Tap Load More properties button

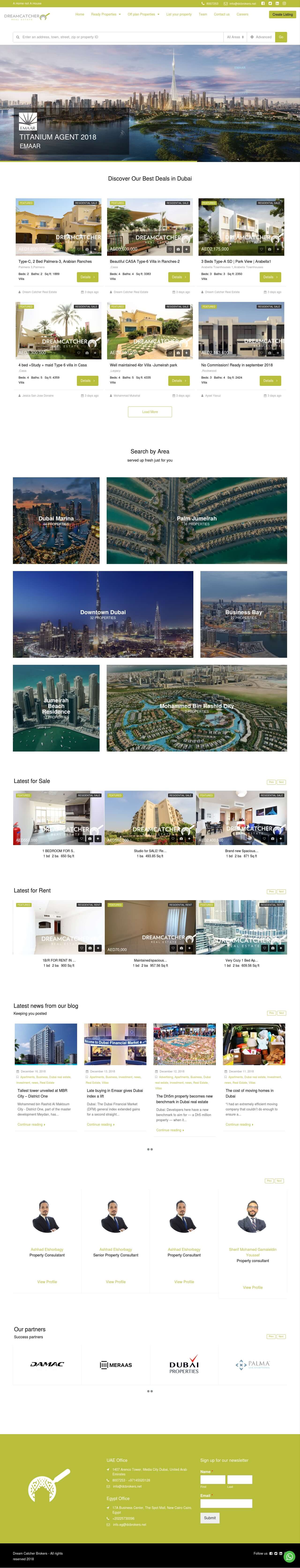150,412
